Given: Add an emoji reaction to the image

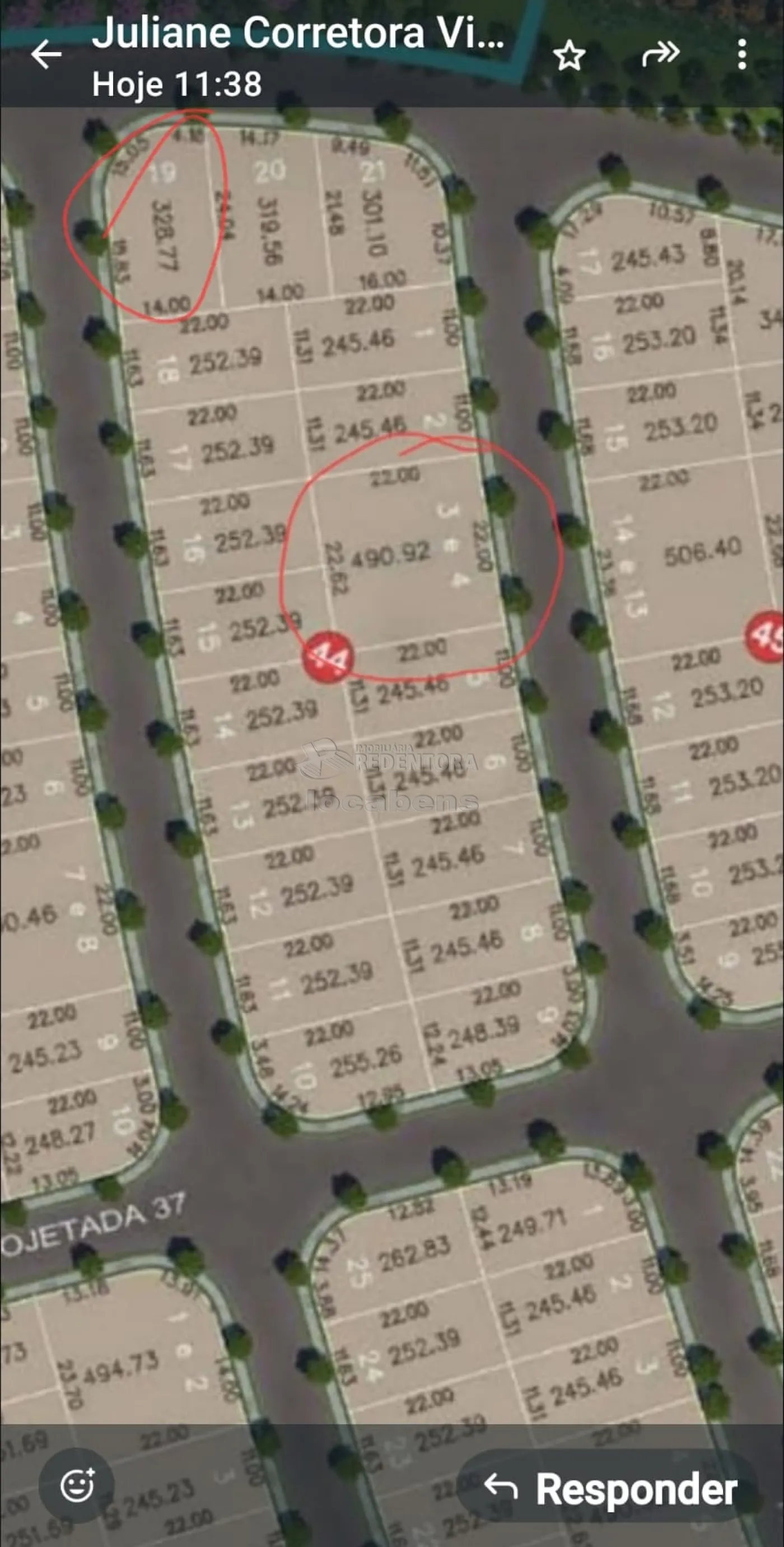Looking at the screenshot, I should (77, 1485).
